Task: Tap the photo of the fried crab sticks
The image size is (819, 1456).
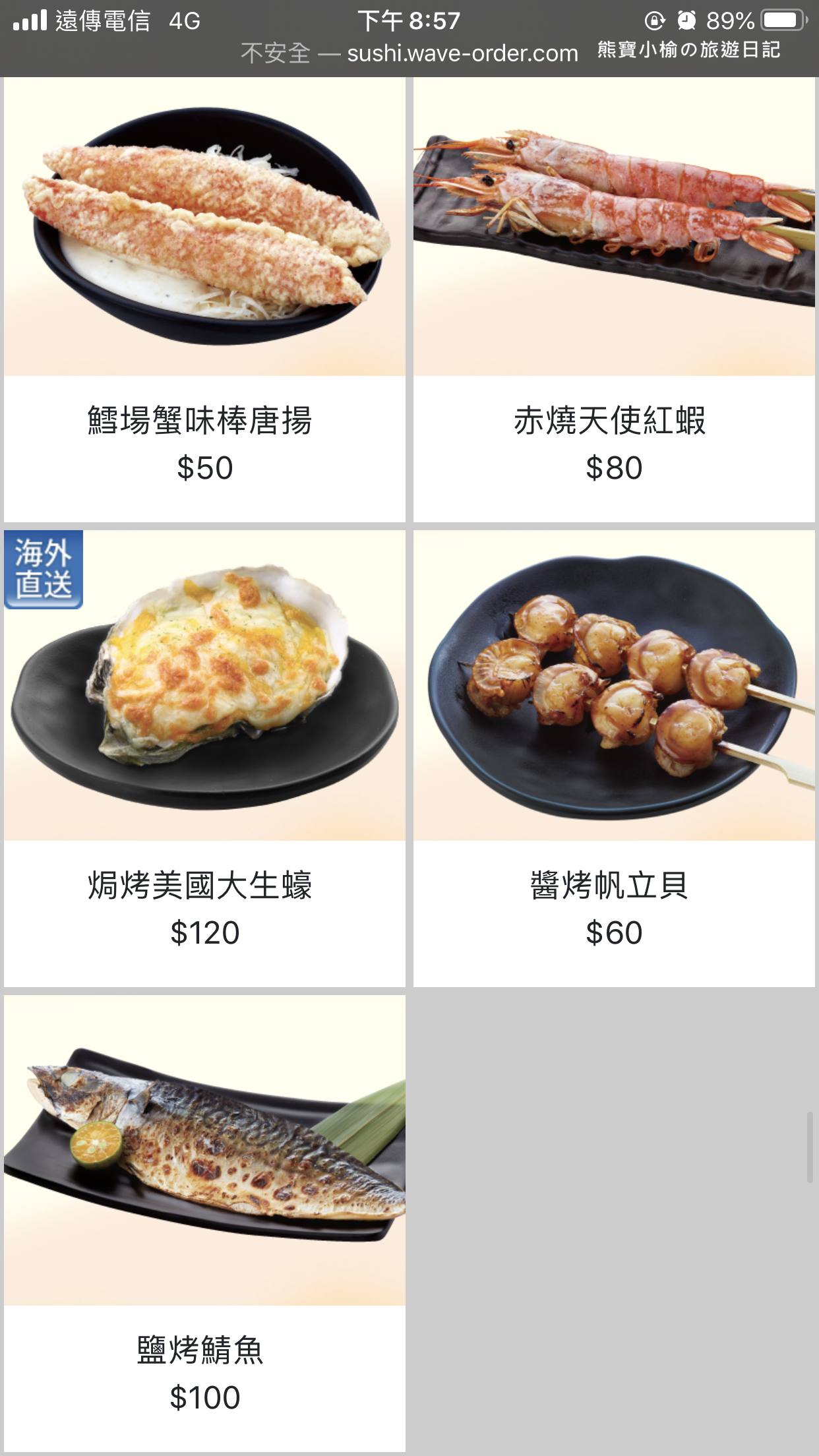Action: [x=202, y=231]
